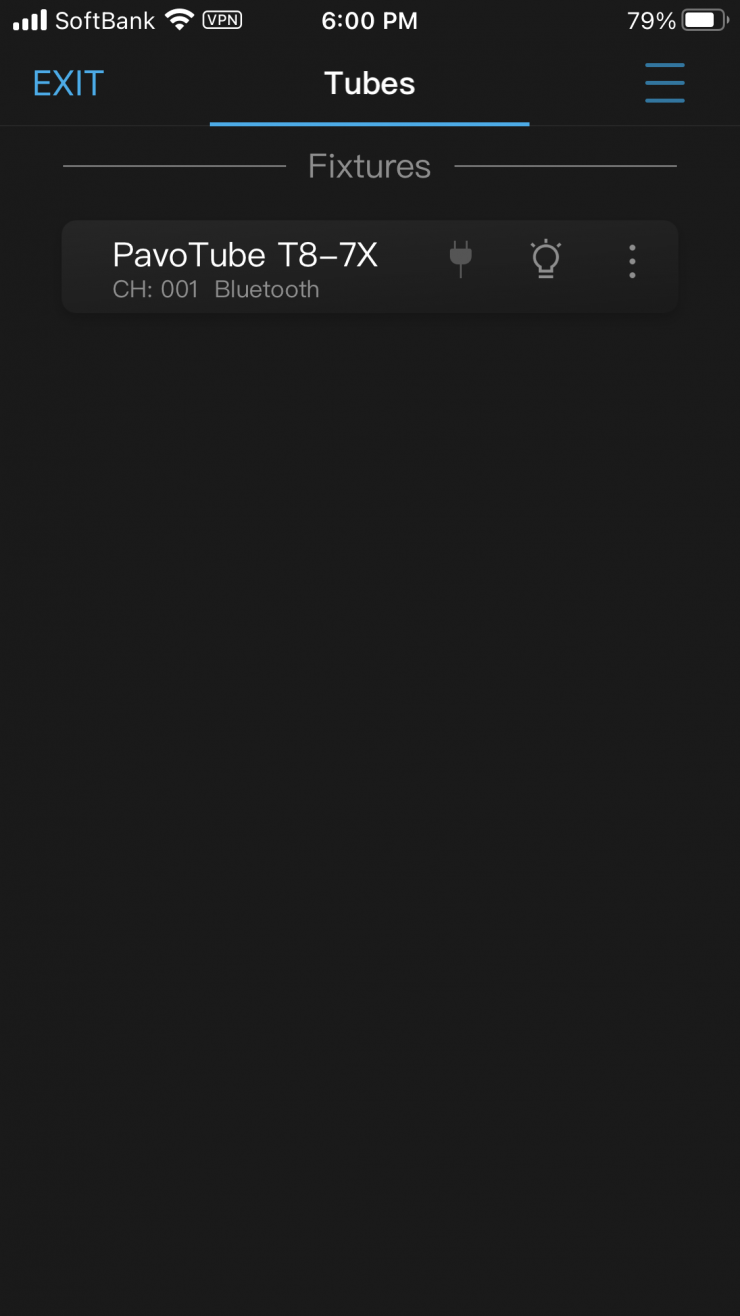The height and width of the screenshot is (1316, 740).
Task: Open the hamburger menu
Action: coord(664,83)
